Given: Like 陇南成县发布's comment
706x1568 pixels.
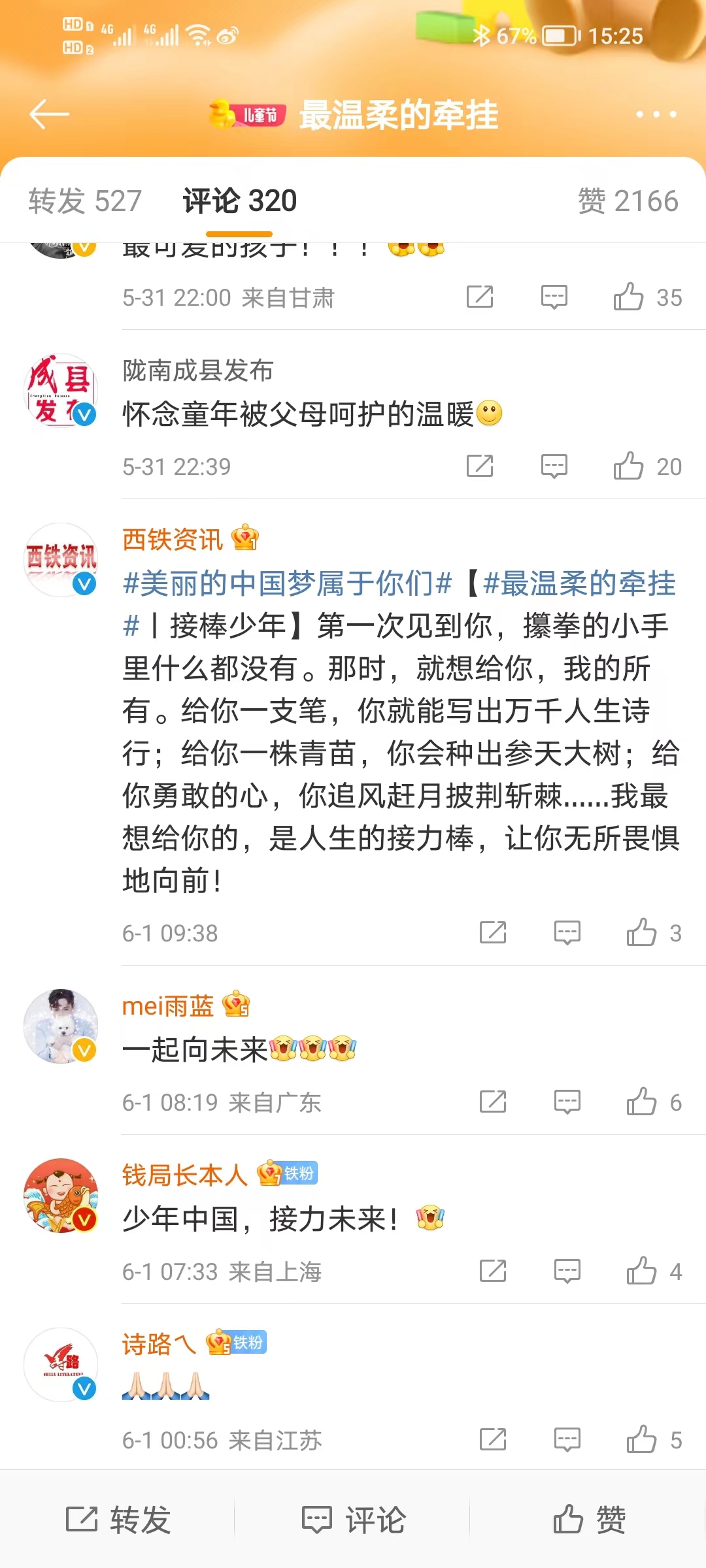Looking at the screenshot, I should (x=629, y=466).
